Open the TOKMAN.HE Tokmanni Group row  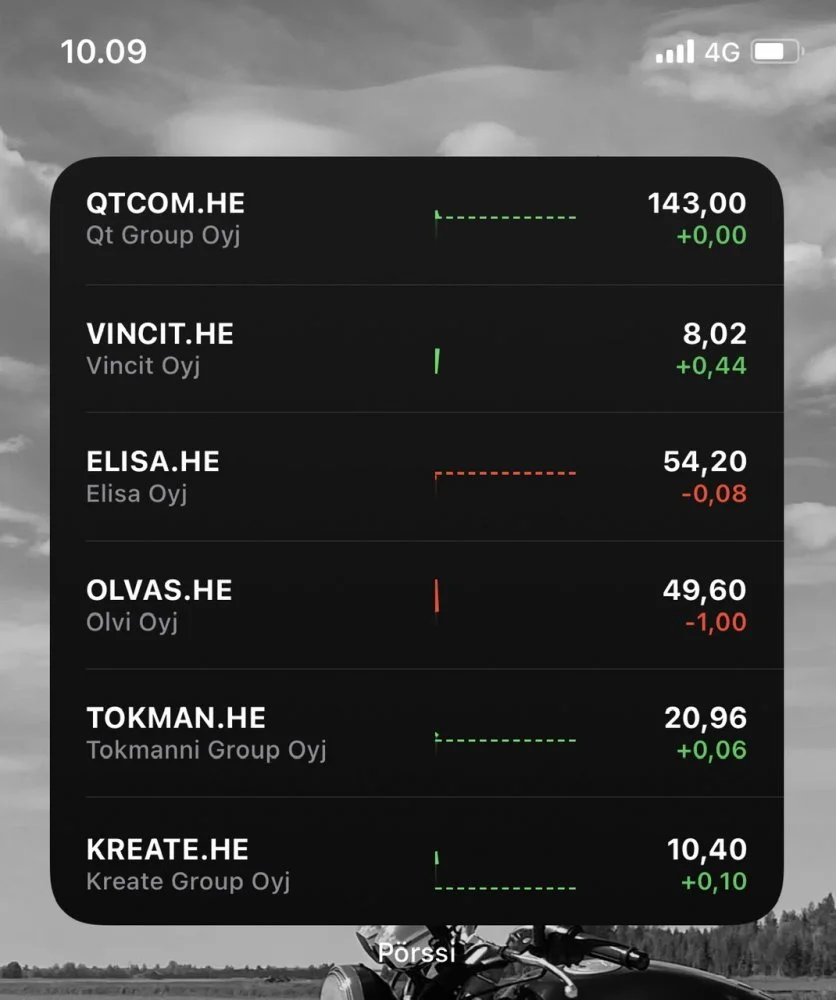tap(416, 732)
